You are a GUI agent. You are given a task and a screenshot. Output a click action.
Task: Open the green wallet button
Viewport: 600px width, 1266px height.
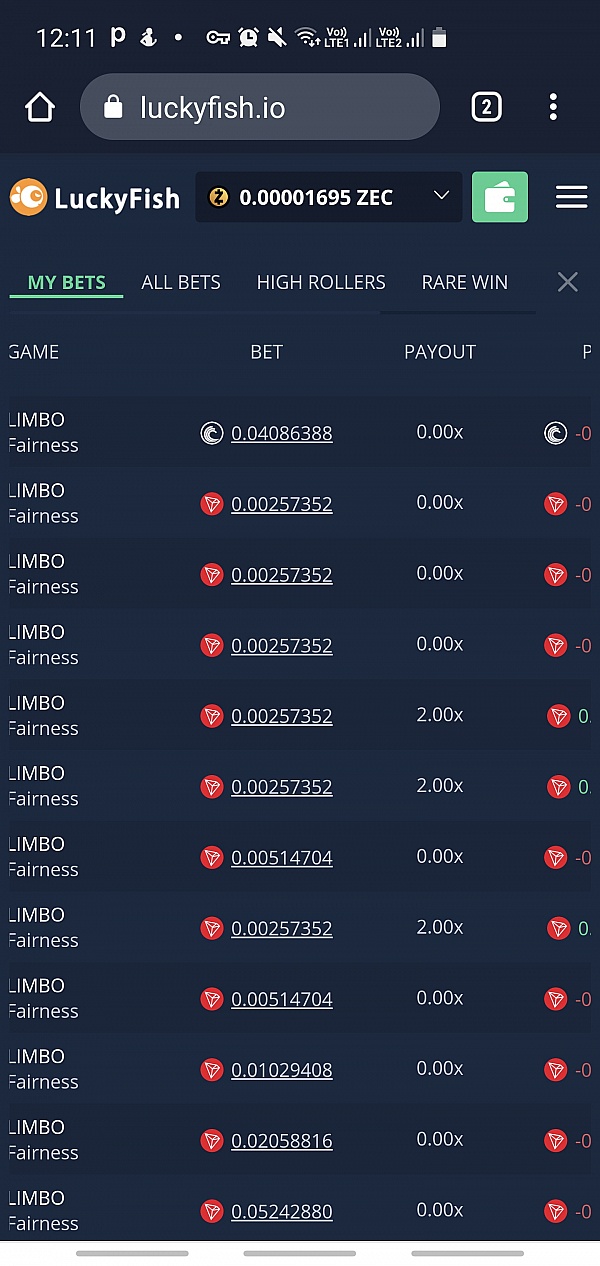pos(499,197)
